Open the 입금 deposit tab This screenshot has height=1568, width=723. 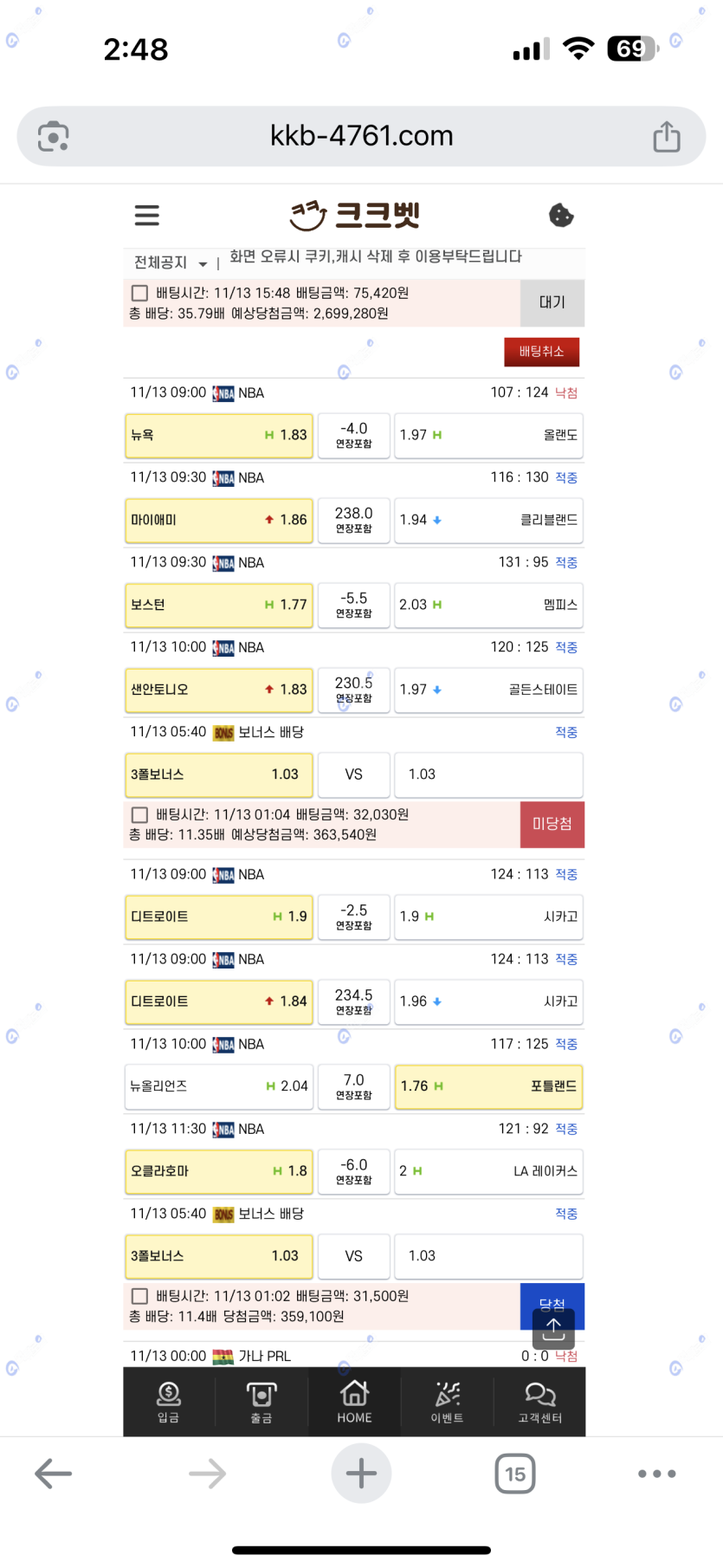point(169,1402)
